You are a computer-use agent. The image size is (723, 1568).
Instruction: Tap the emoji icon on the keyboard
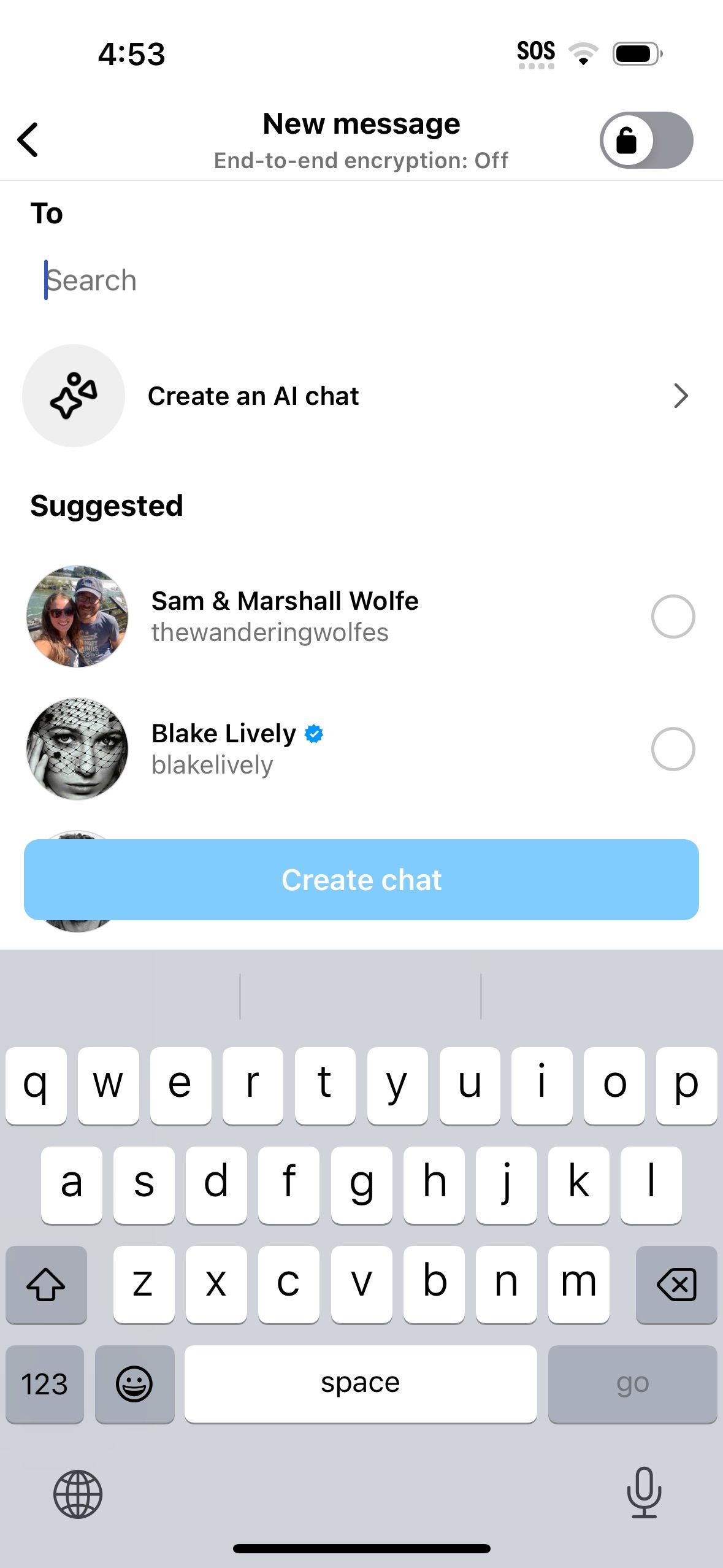(135, 1384)
